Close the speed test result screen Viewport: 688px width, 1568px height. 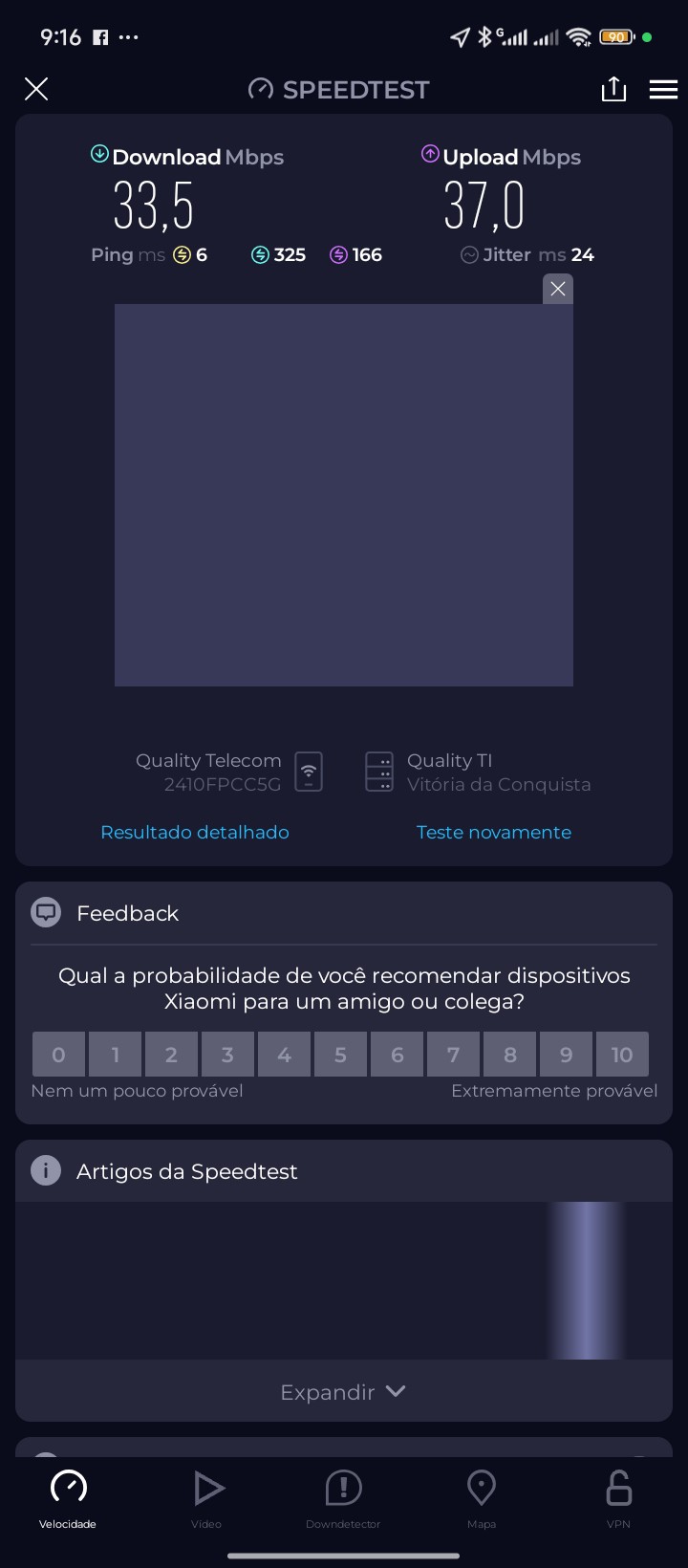click(36, 90)
